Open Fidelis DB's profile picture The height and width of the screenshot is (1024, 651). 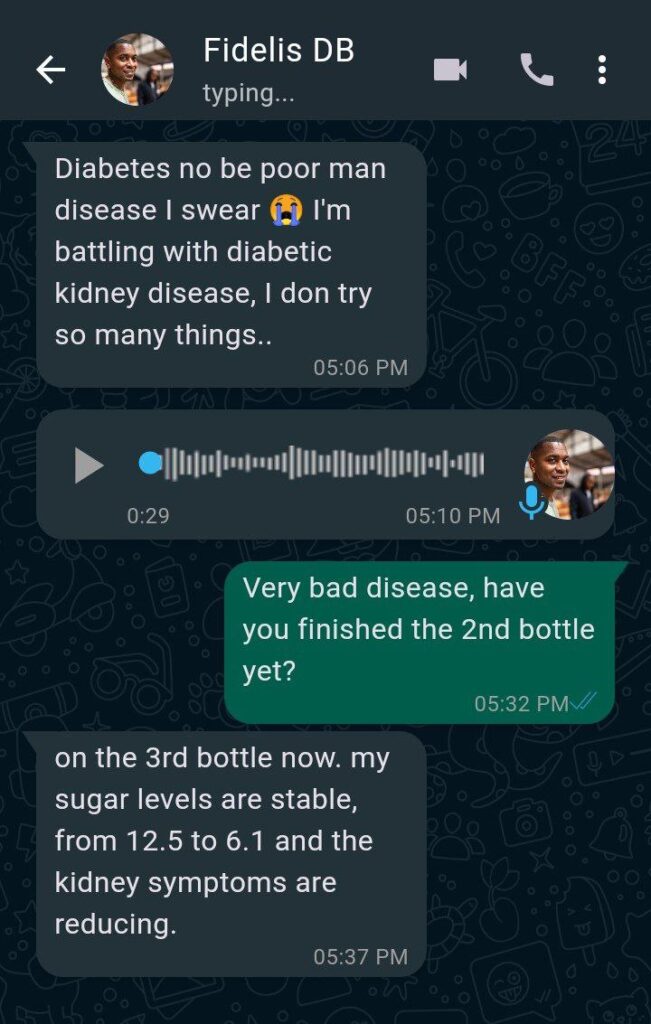click(137, 69)
